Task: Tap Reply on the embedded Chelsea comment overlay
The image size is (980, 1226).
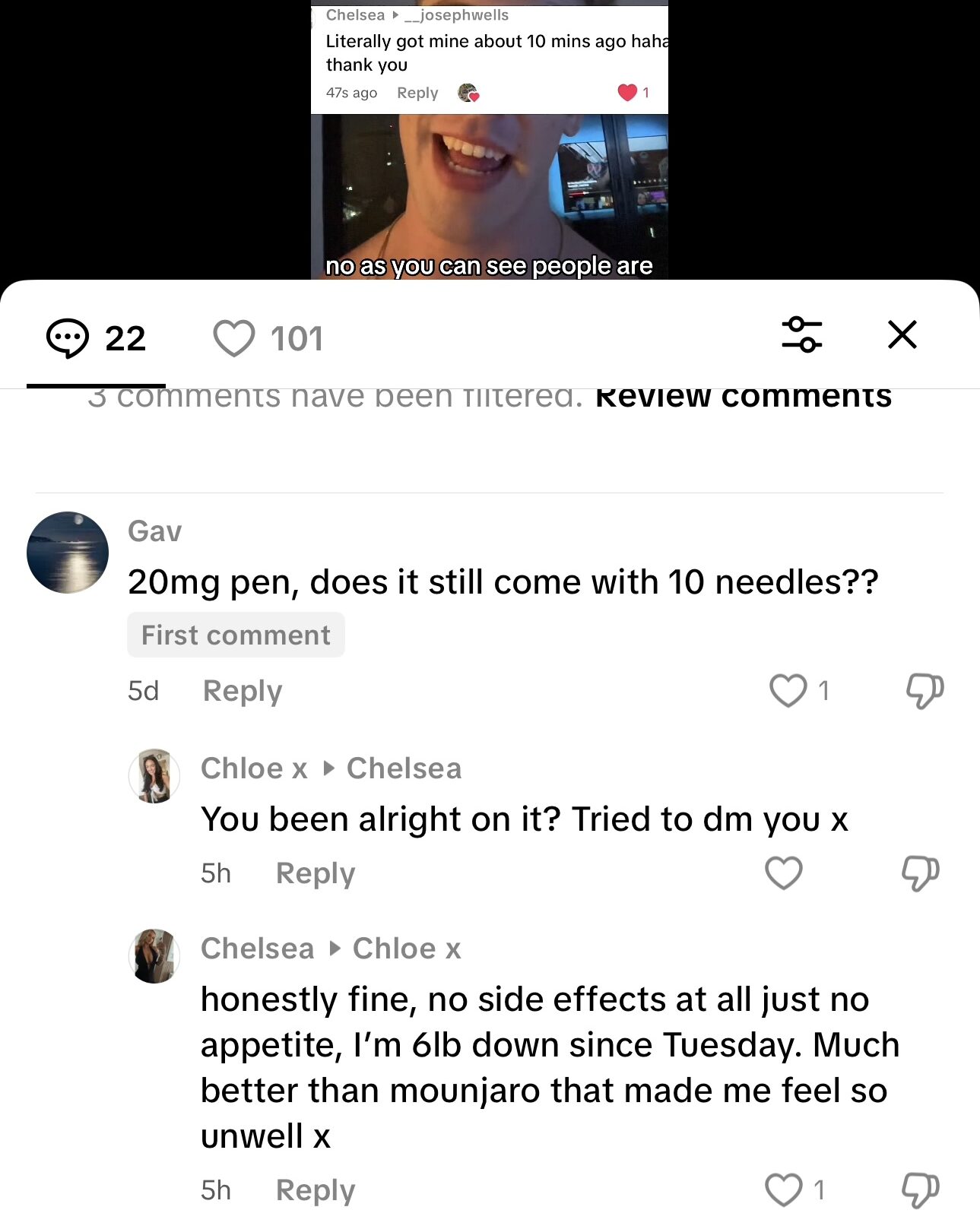Action: pyautogui.click(x=417, y=92)
